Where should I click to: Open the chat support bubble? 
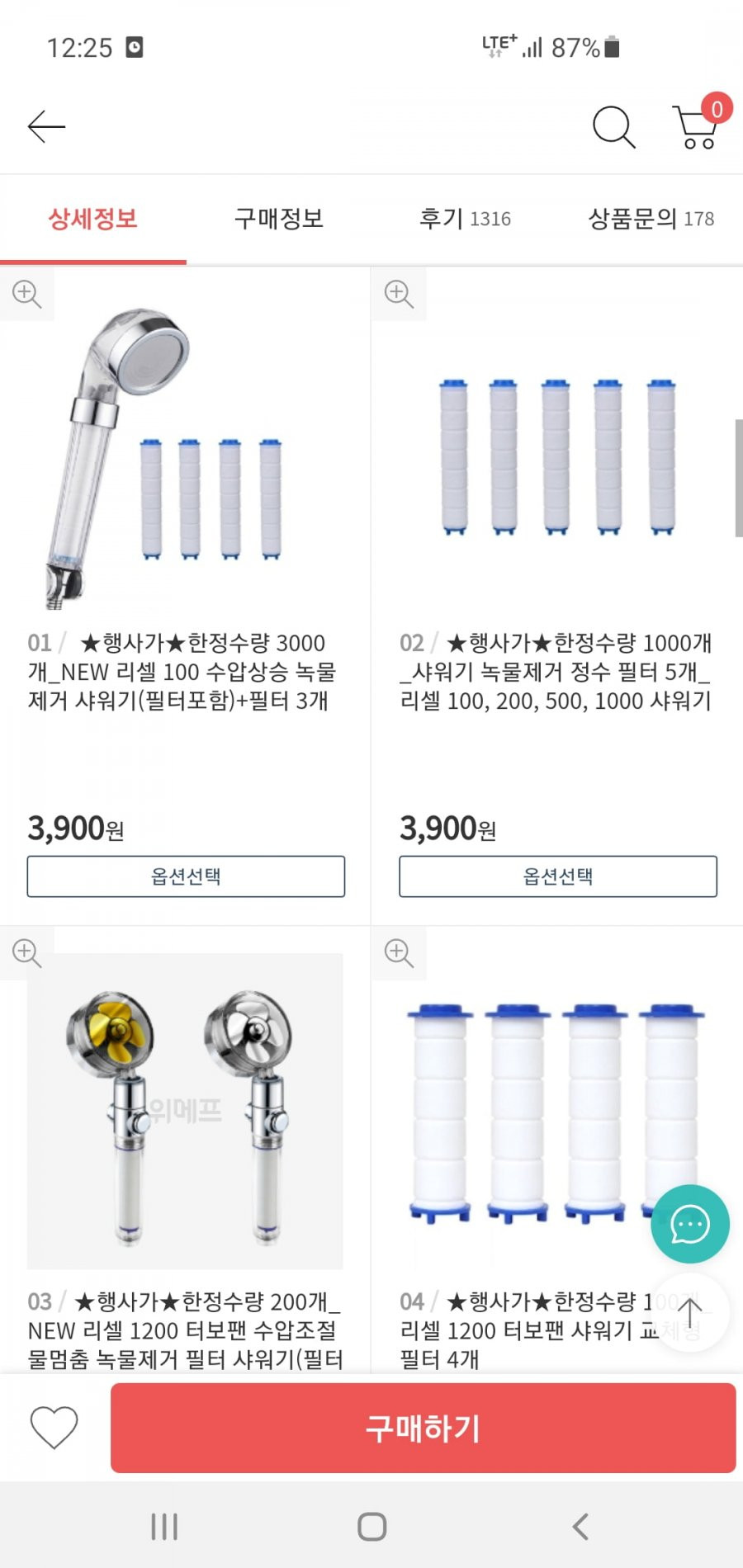690,1224
